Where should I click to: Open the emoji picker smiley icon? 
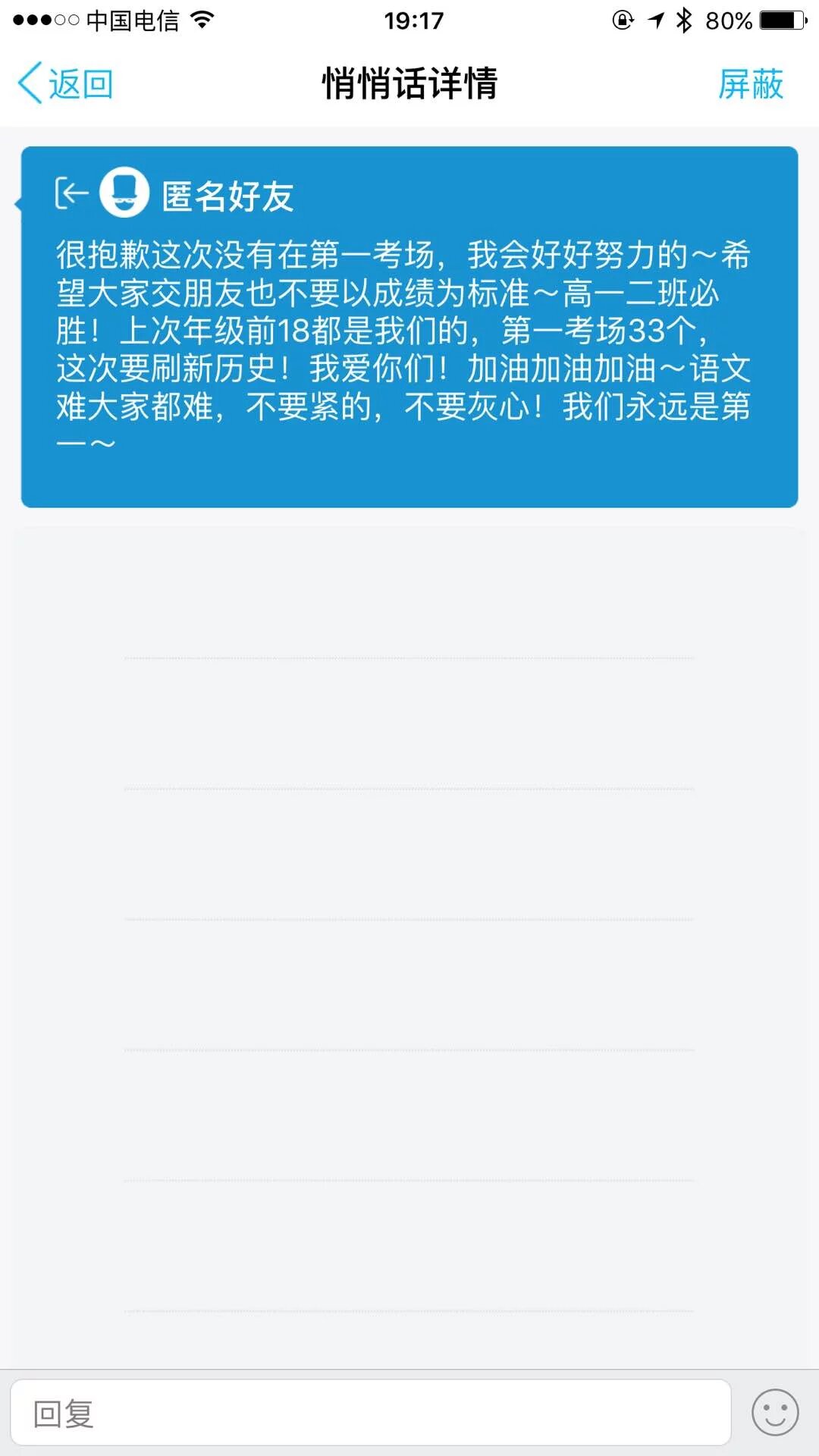click(x=774, y=1413)
